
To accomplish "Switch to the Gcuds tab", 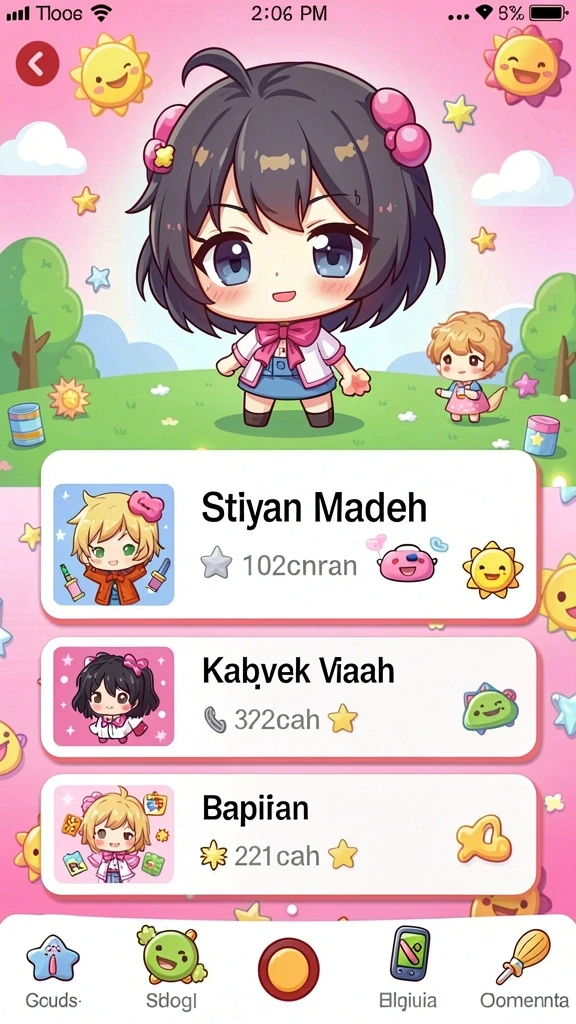I will point(53,972).
